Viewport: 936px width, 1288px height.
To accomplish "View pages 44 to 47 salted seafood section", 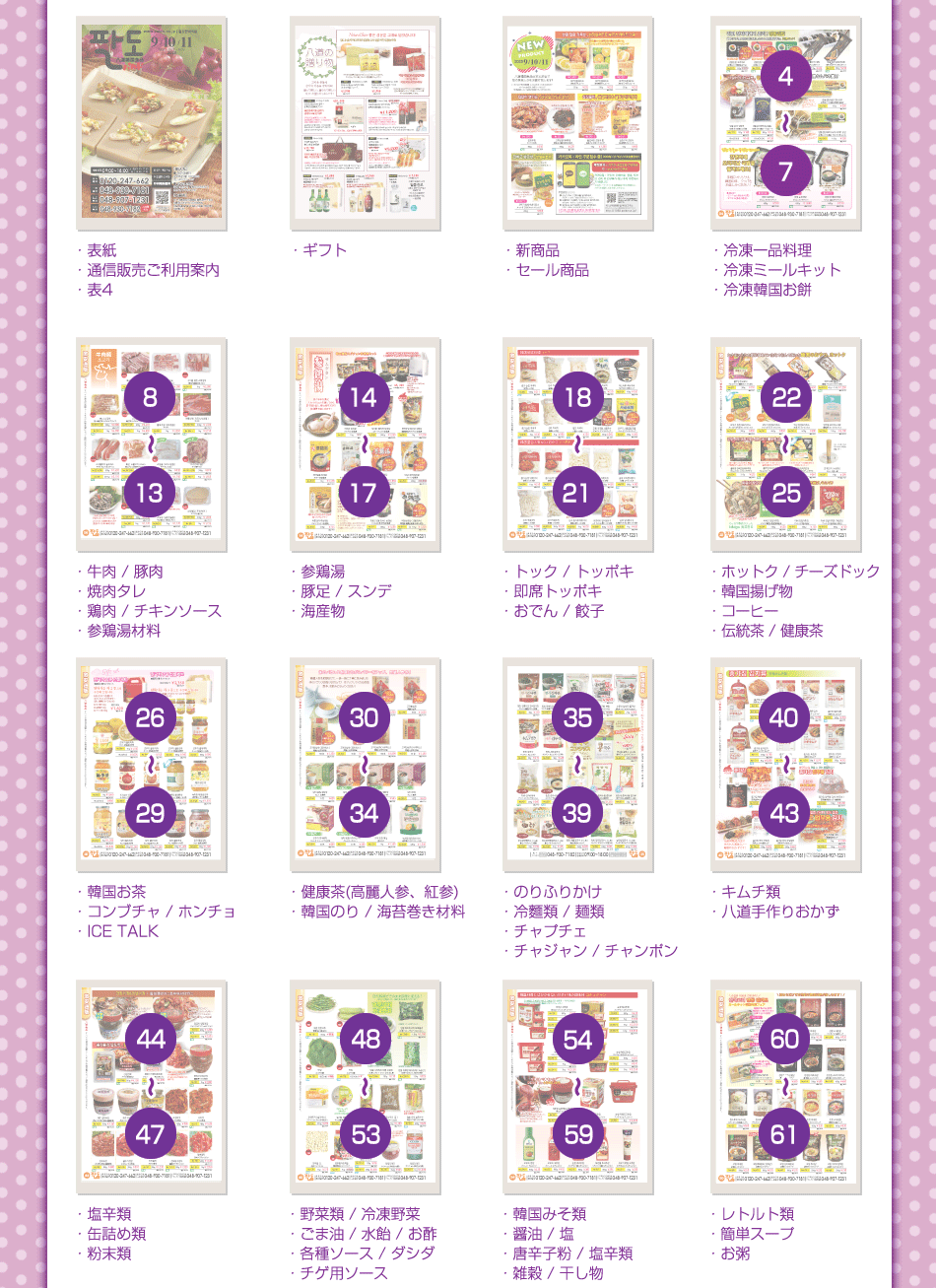I will tap(151, 1086).
